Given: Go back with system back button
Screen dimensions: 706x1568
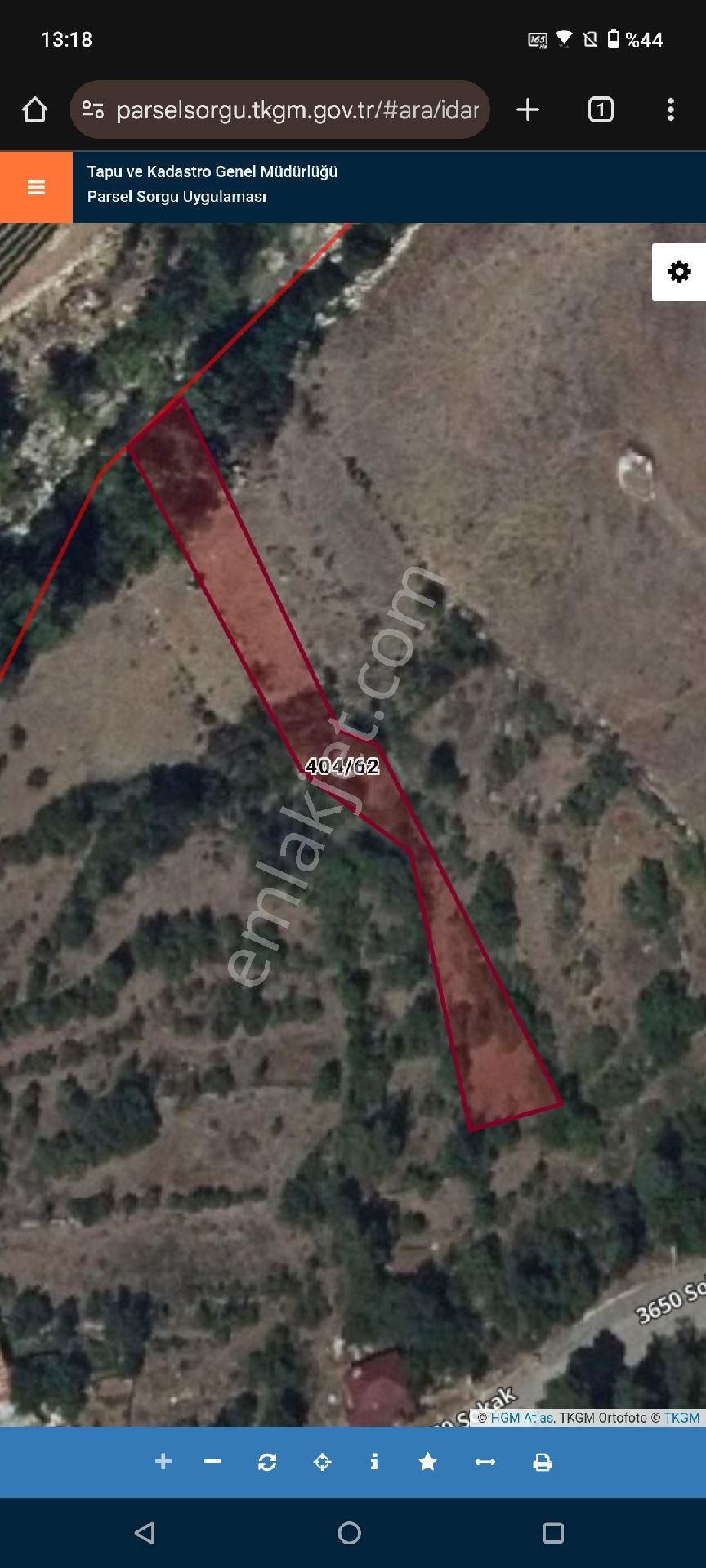Looking at the screenshot, I should (145, 1533).
